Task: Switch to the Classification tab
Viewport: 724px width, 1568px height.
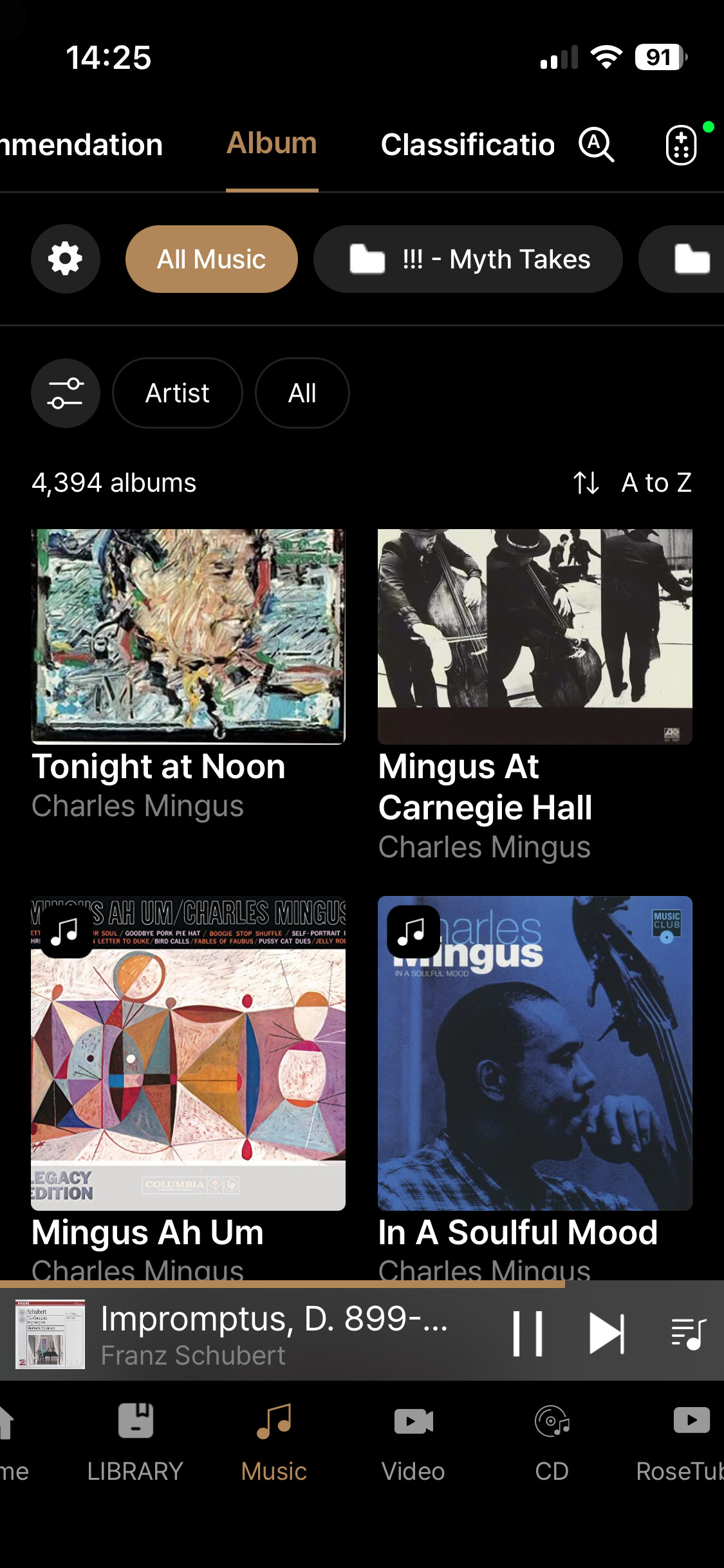Action: 467,145
